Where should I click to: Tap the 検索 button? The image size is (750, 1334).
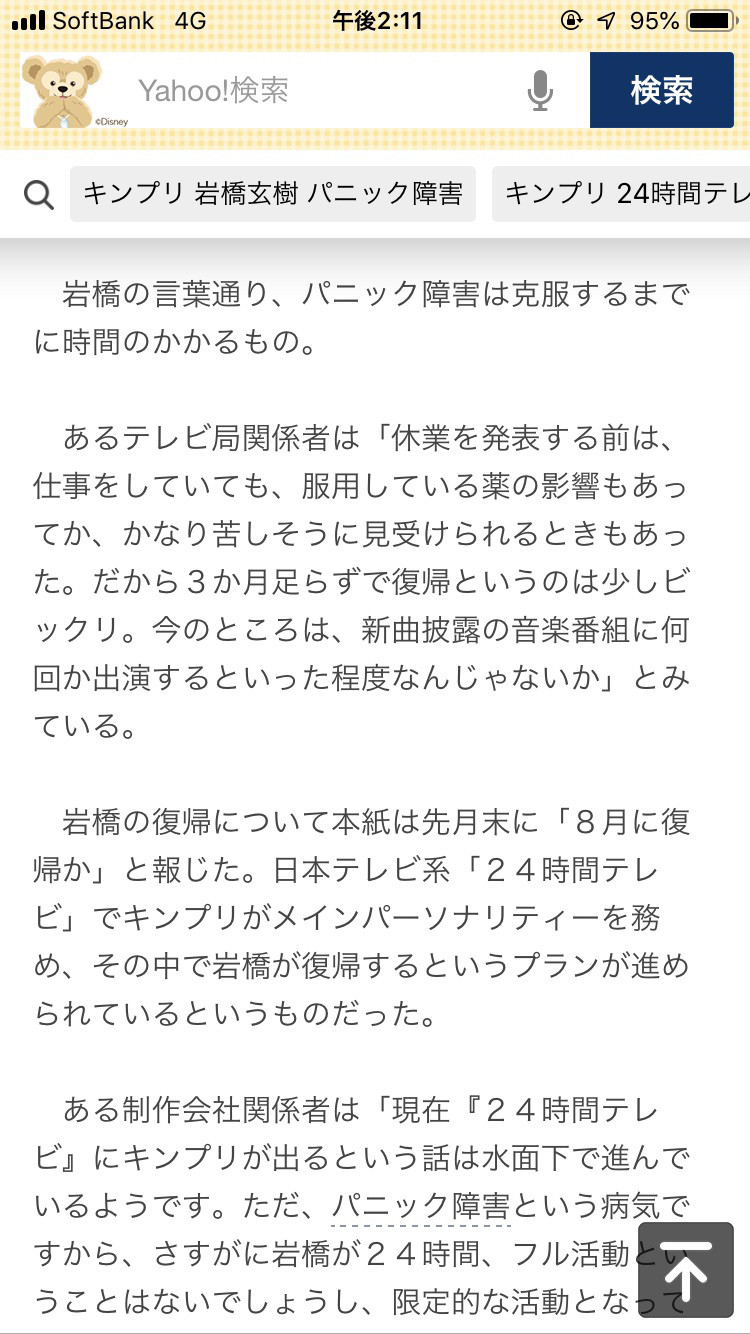(x=662, y=90)
